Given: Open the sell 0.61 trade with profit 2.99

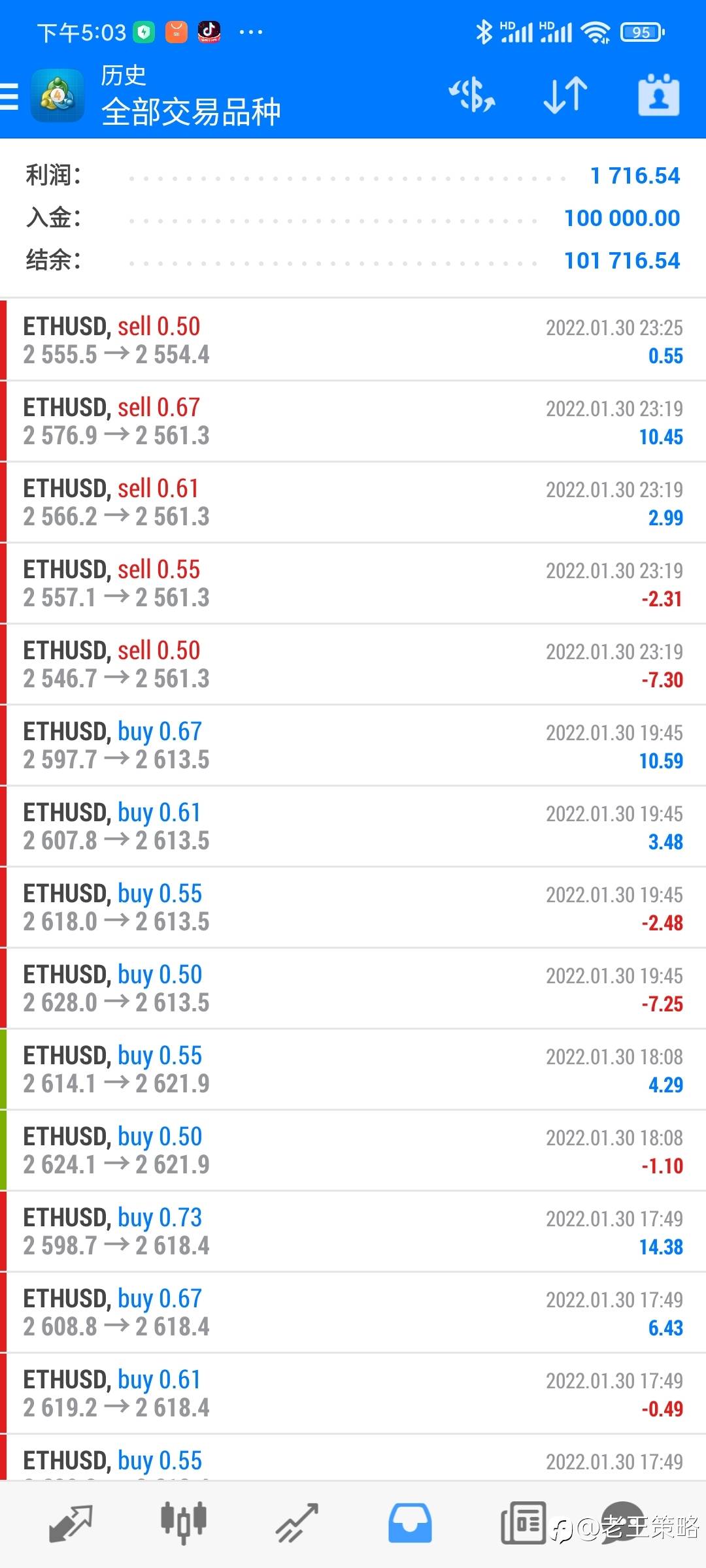Looking at the screenshot, I should 353,502.
